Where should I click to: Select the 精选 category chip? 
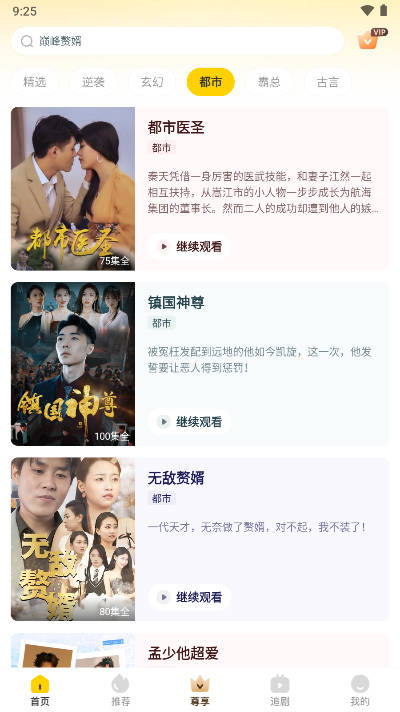35,82
